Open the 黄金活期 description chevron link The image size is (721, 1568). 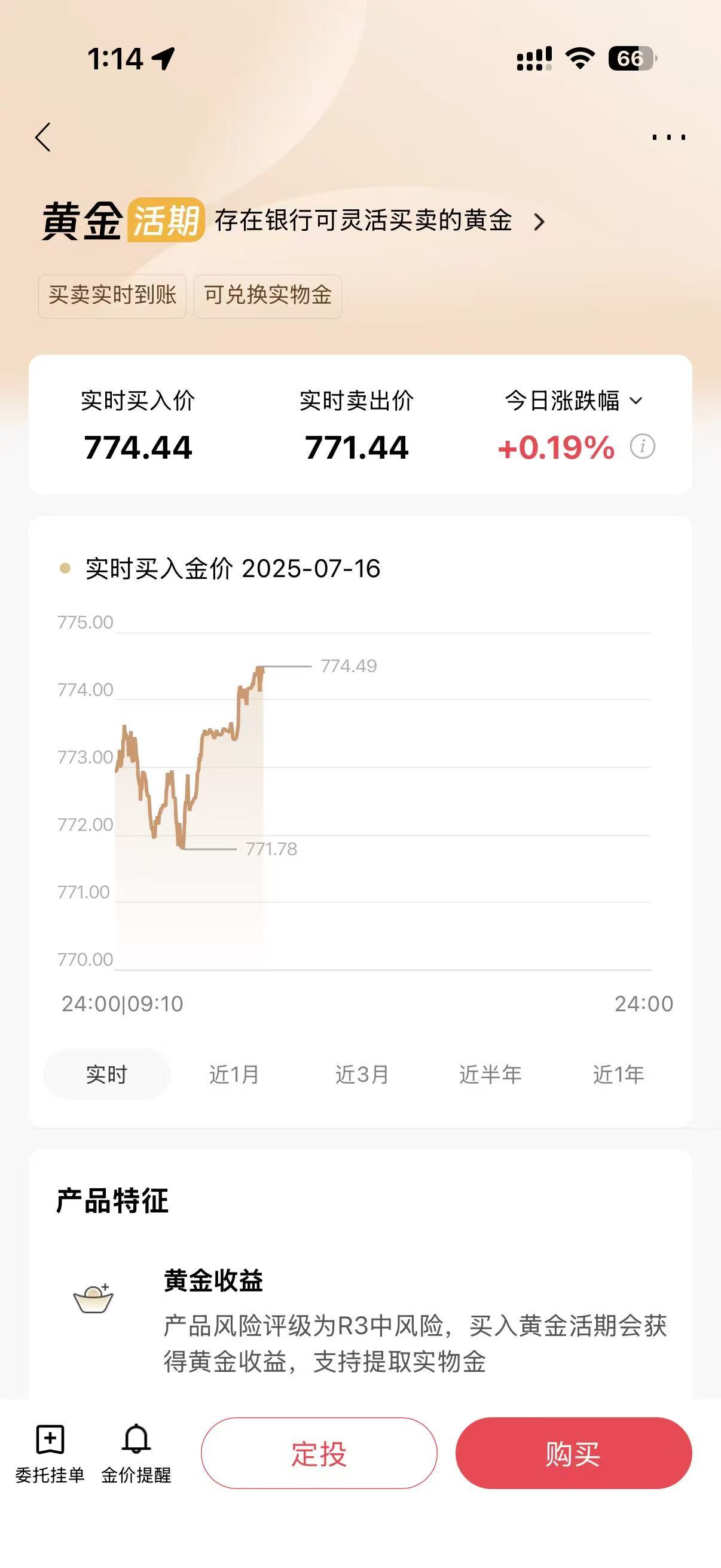[x=539, y=221]
